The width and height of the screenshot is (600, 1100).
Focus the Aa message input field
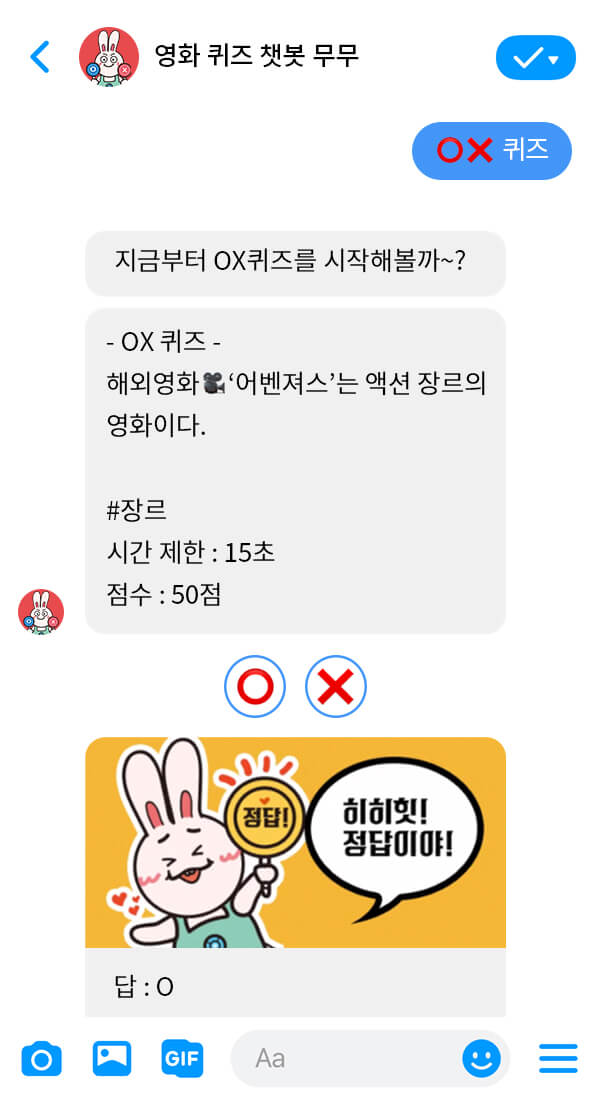340,1058
